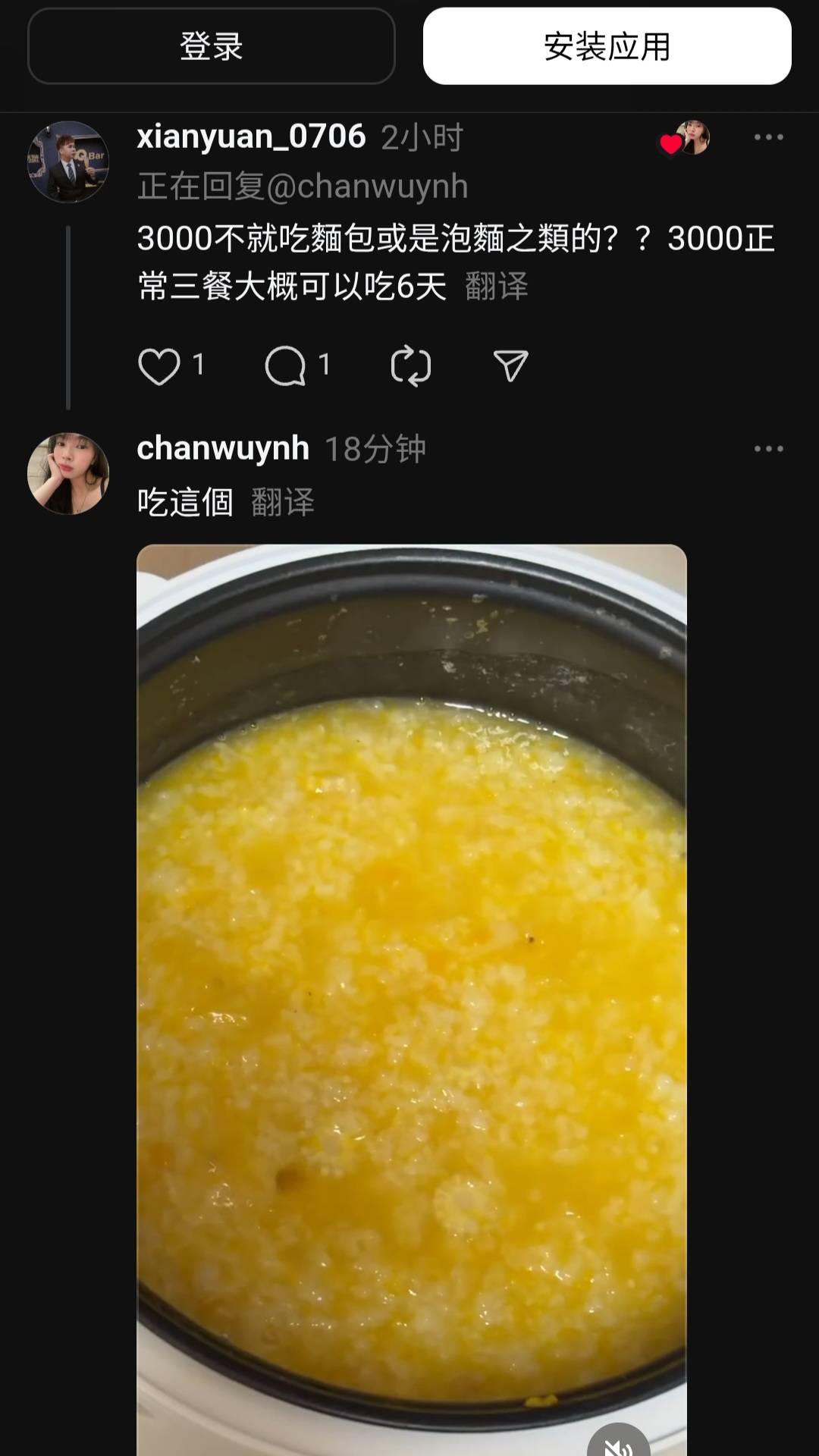Screen dimensions: 819x1456
Task: Share xianyuan_0706's reply
Action: pos(510,366)
